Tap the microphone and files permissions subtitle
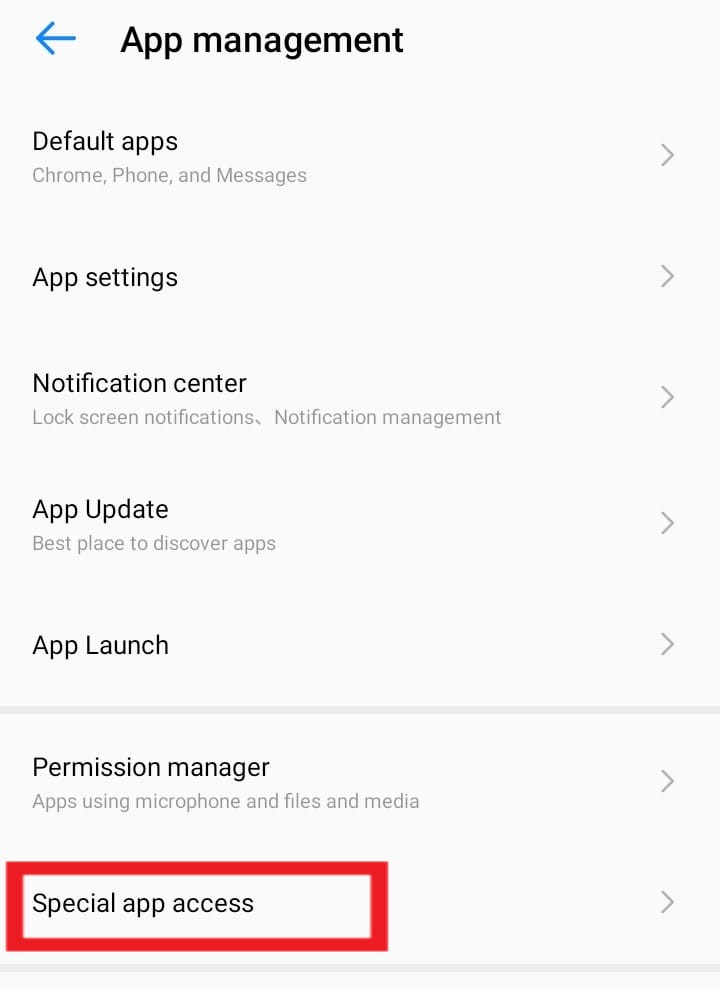 pyautogui.click(x=226, y=801)
